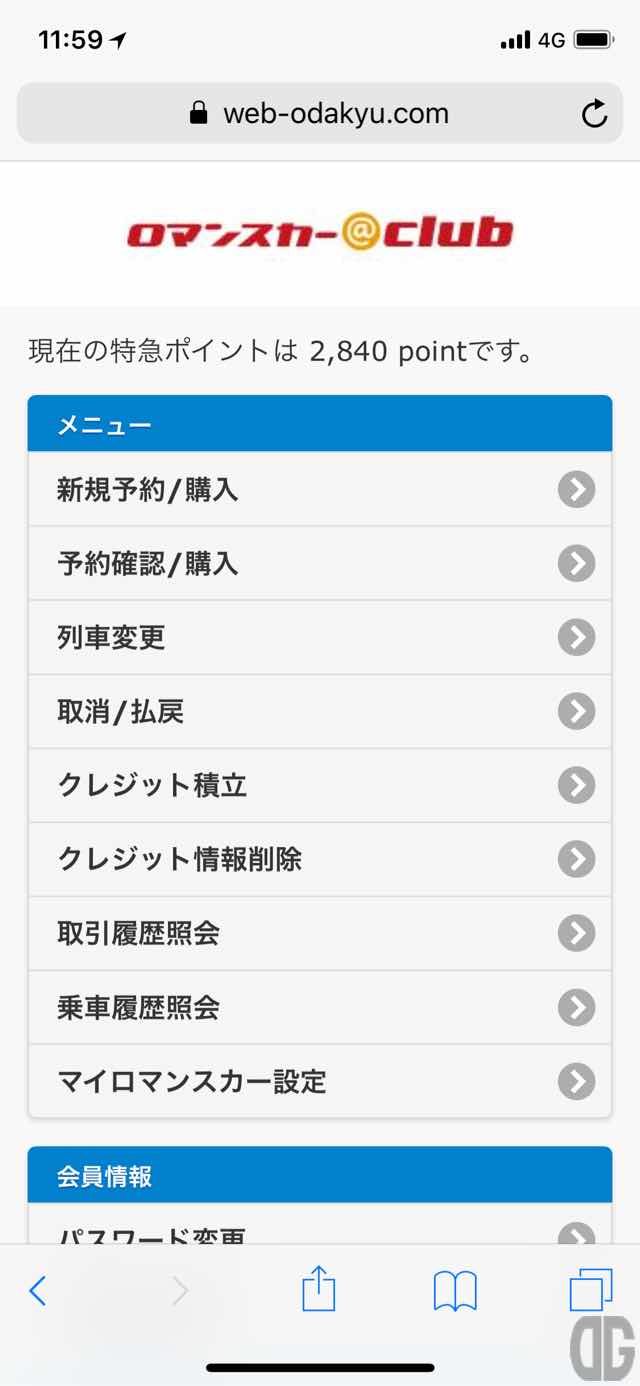
Task: Open 新規予約/購入
Action: pyautogui.click(x=320, y=489)
